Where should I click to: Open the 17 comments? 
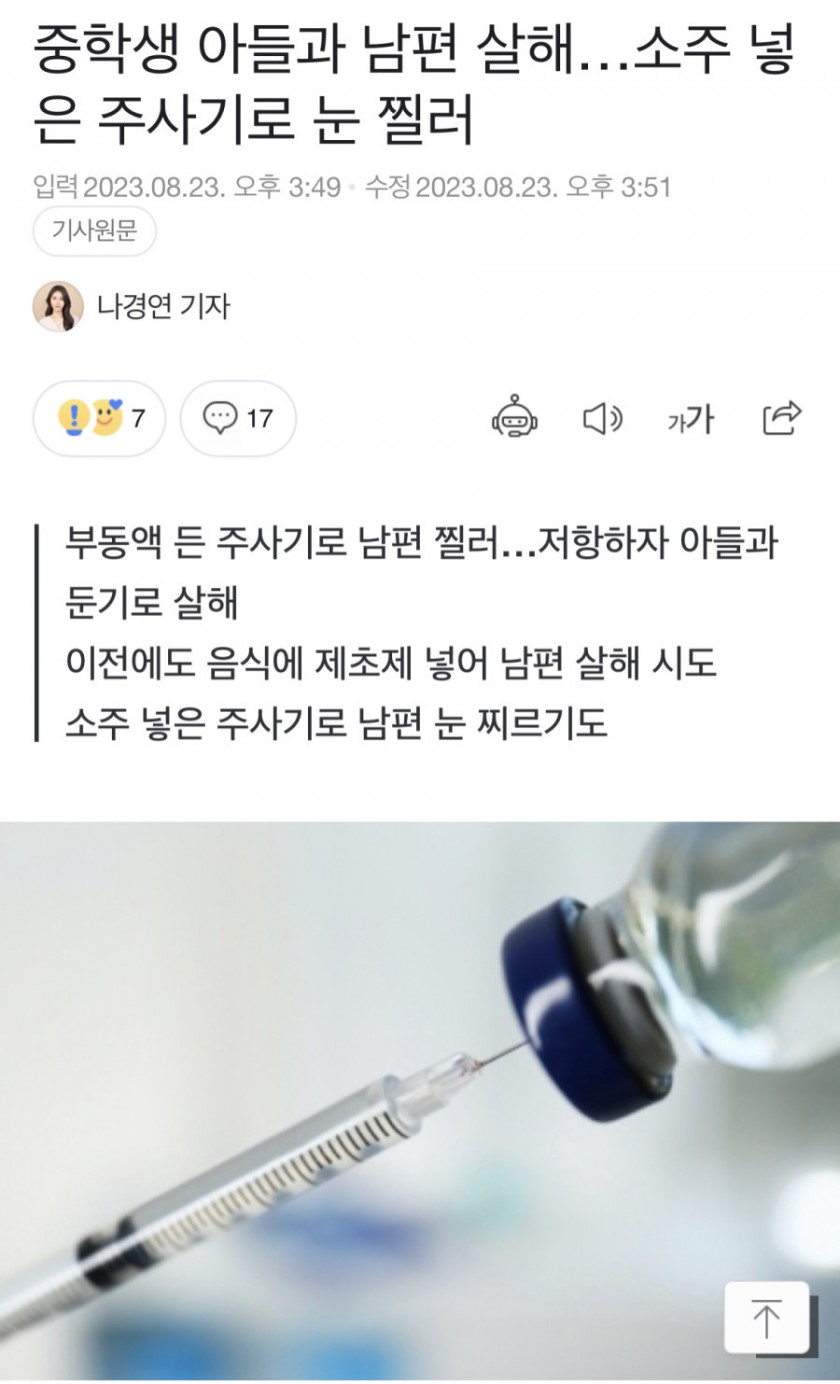pos(238,418)
